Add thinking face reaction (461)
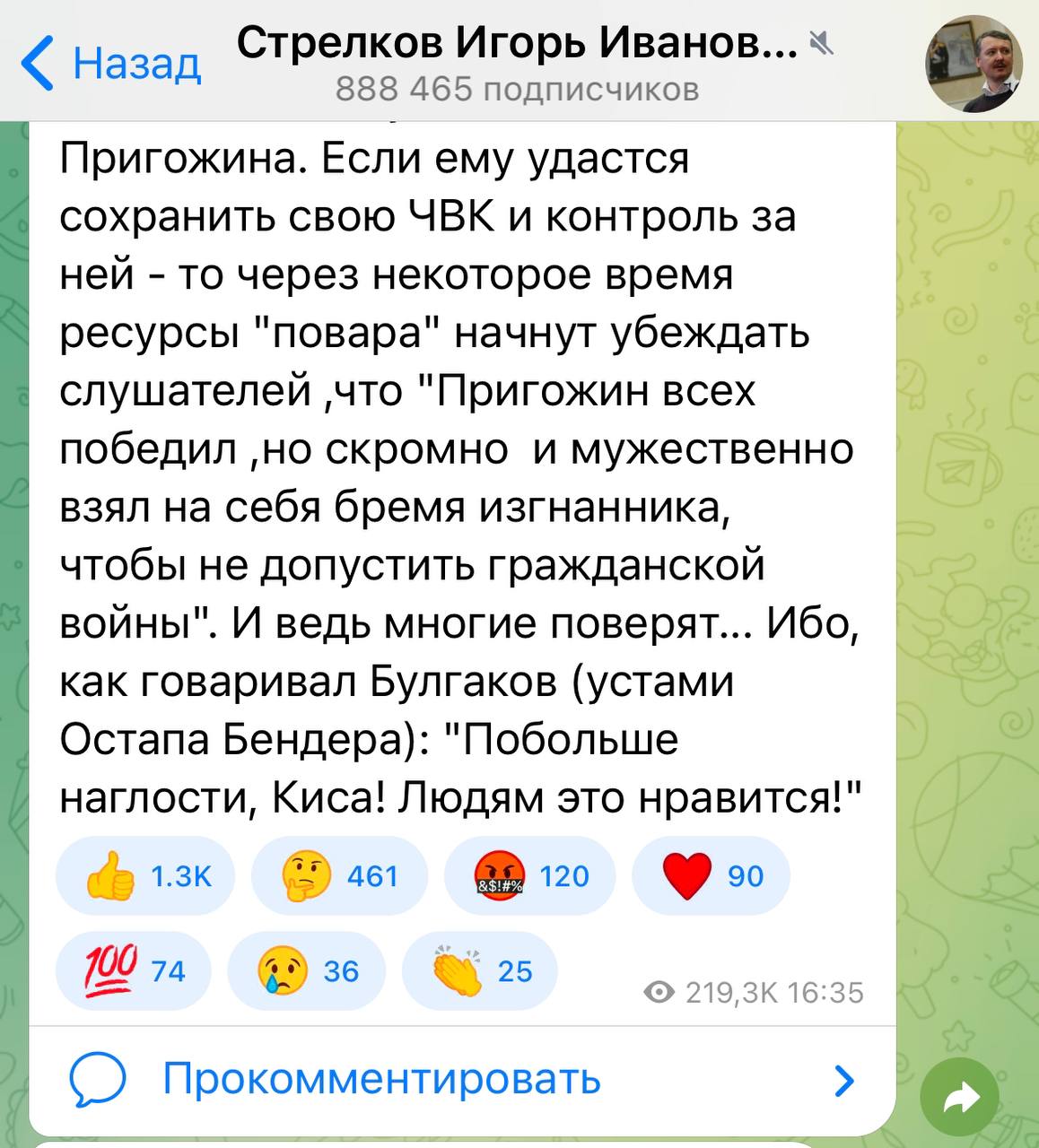Viewport: 1039px width, 1148px height. pyautogui.click(x=339, y=875)
